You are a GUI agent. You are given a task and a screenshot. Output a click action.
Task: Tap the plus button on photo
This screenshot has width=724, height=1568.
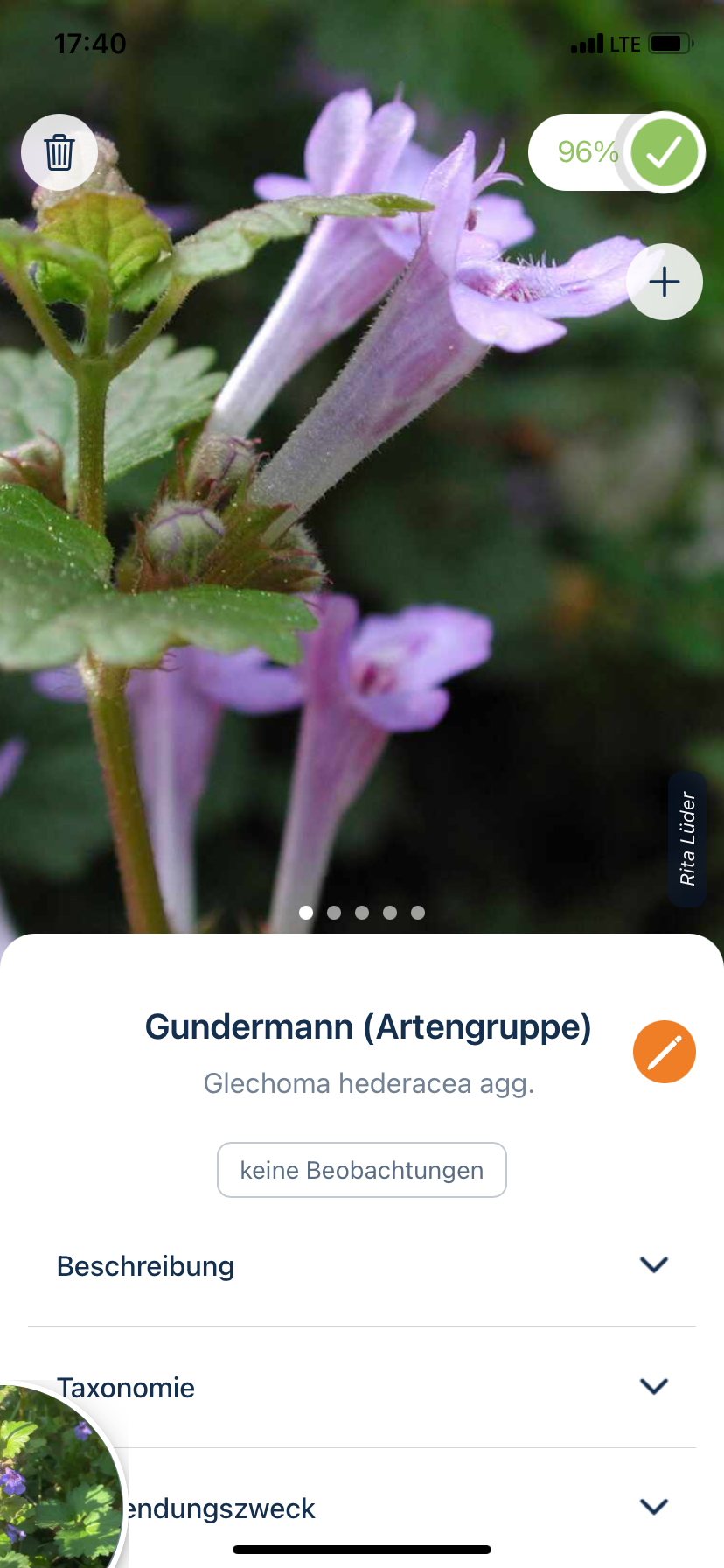click(x=665, y=282)
